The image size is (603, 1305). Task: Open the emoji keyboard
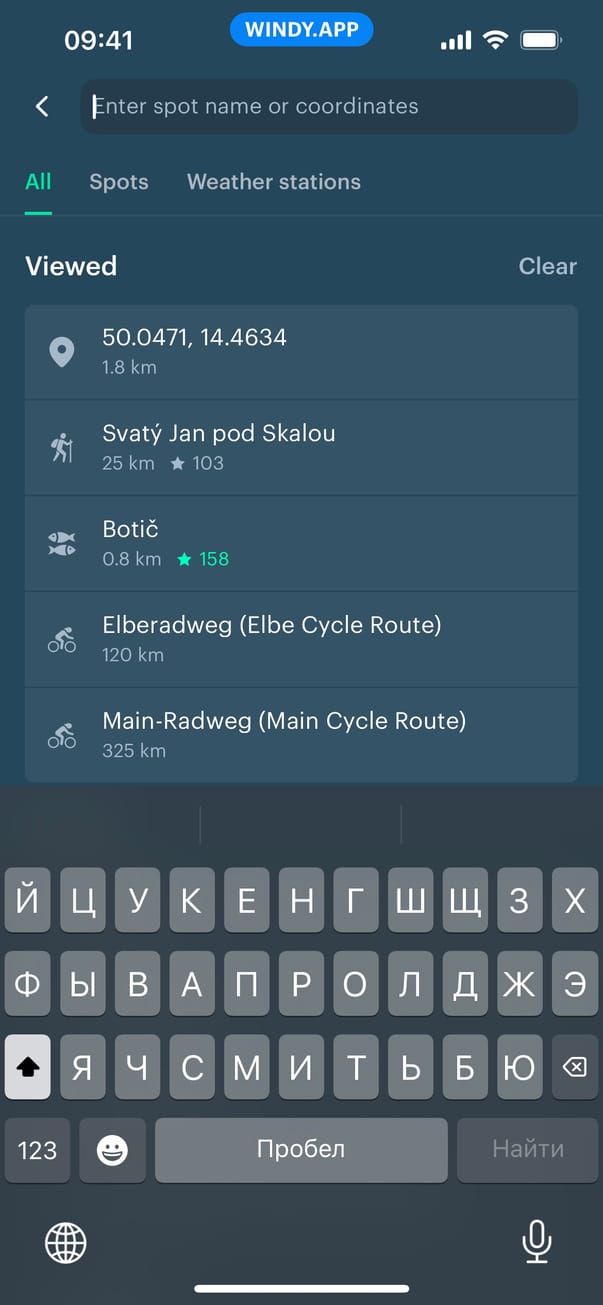point(112,1150)
